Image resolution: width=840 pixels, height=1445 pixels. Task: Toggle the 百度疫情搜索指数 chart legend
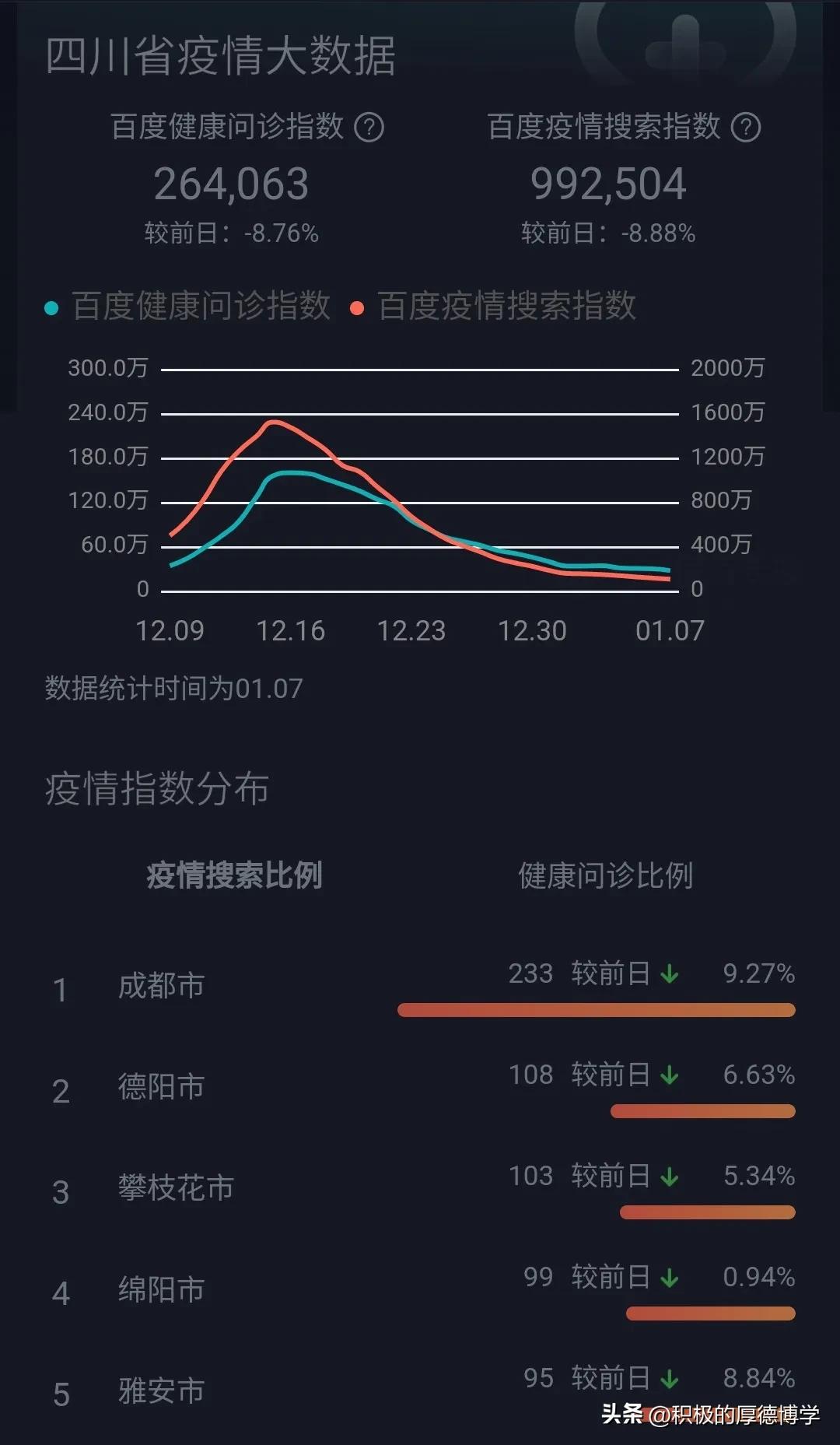click(x=495, y=306)
